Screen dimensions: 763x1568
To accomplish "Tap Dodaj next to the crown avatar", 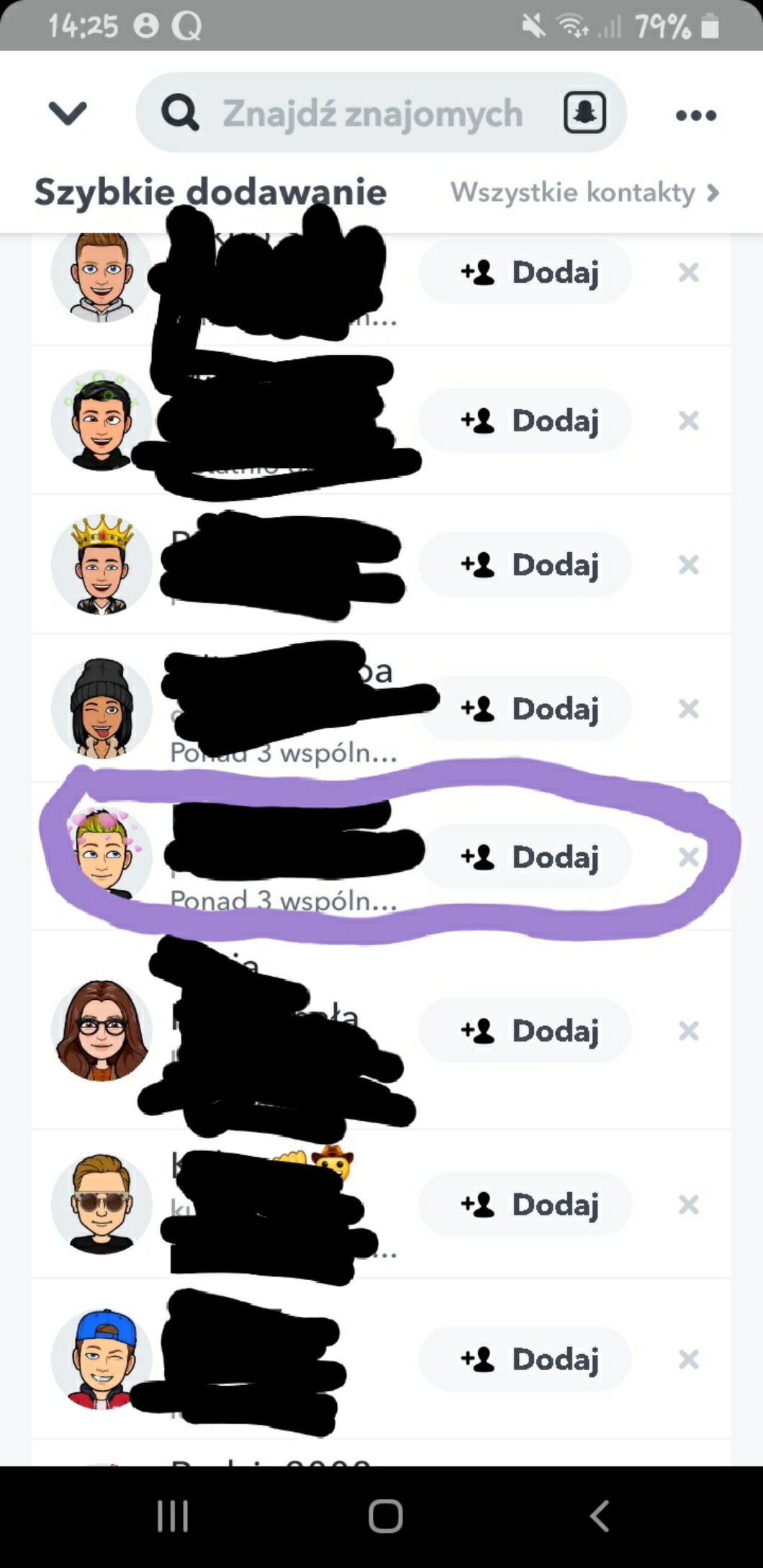I will (525, 564).
